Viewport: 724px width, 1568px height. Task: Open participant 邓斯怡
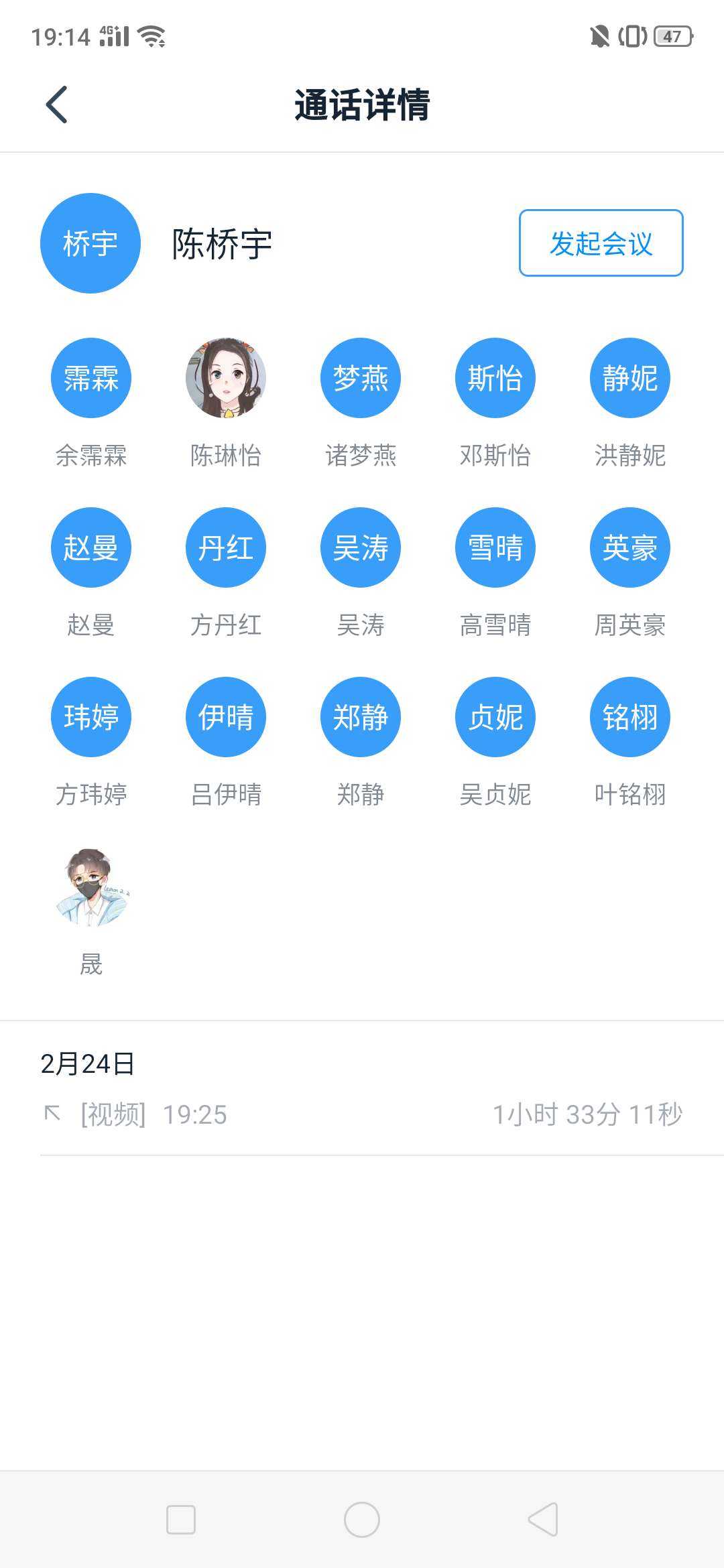tap(495, 378)
